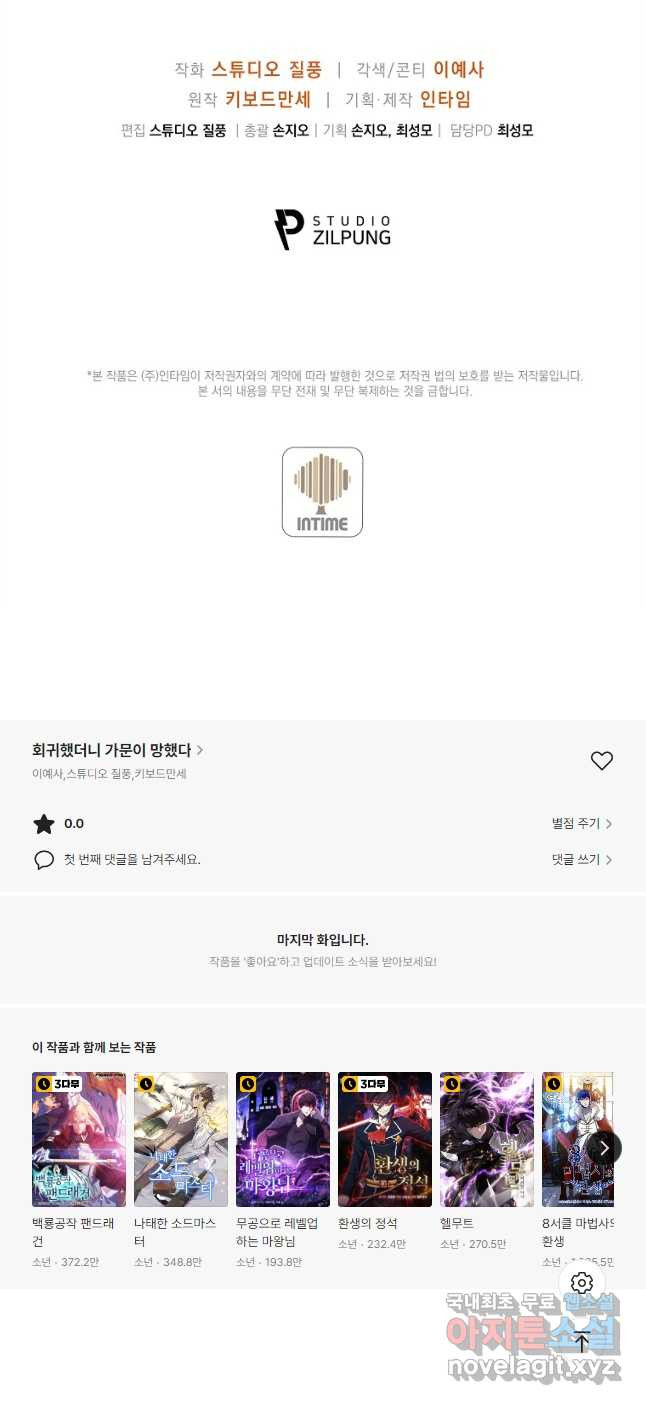Open the viewer settings gear
The height and width of the screenshot is (1405, 646).
pos(582,1283)
